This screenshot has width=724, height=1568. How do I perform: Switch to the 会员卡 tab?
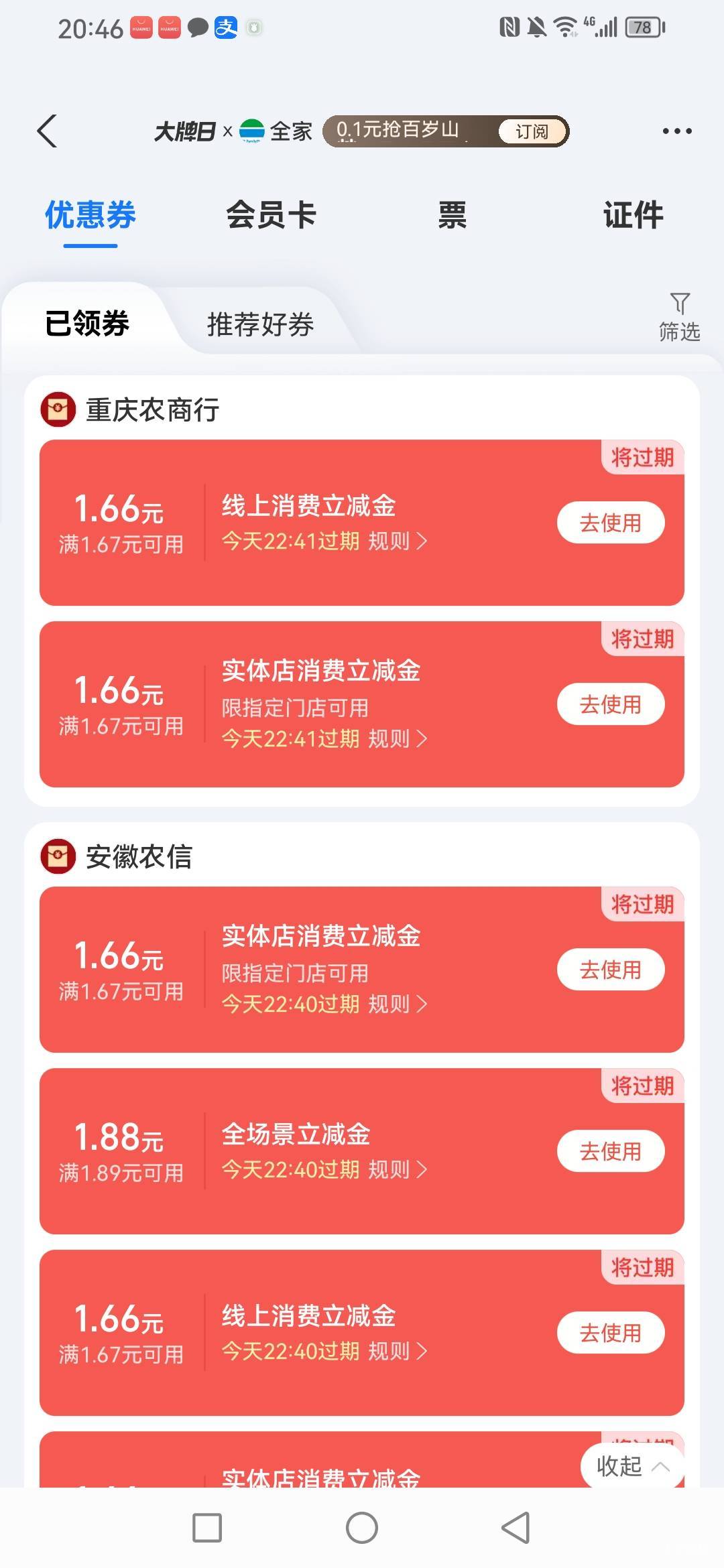tap(271, 215)
